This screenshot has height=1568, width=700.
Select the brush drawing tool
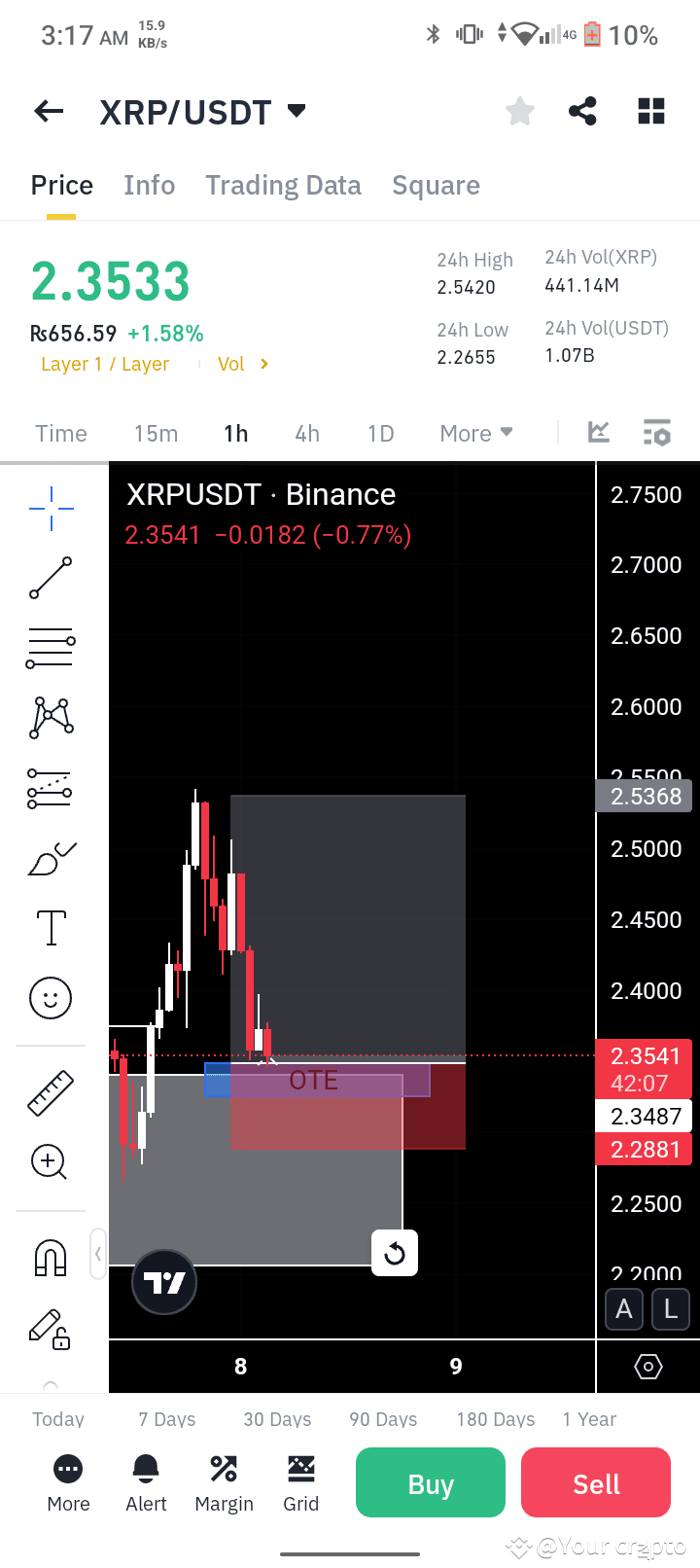coord(50,857)
